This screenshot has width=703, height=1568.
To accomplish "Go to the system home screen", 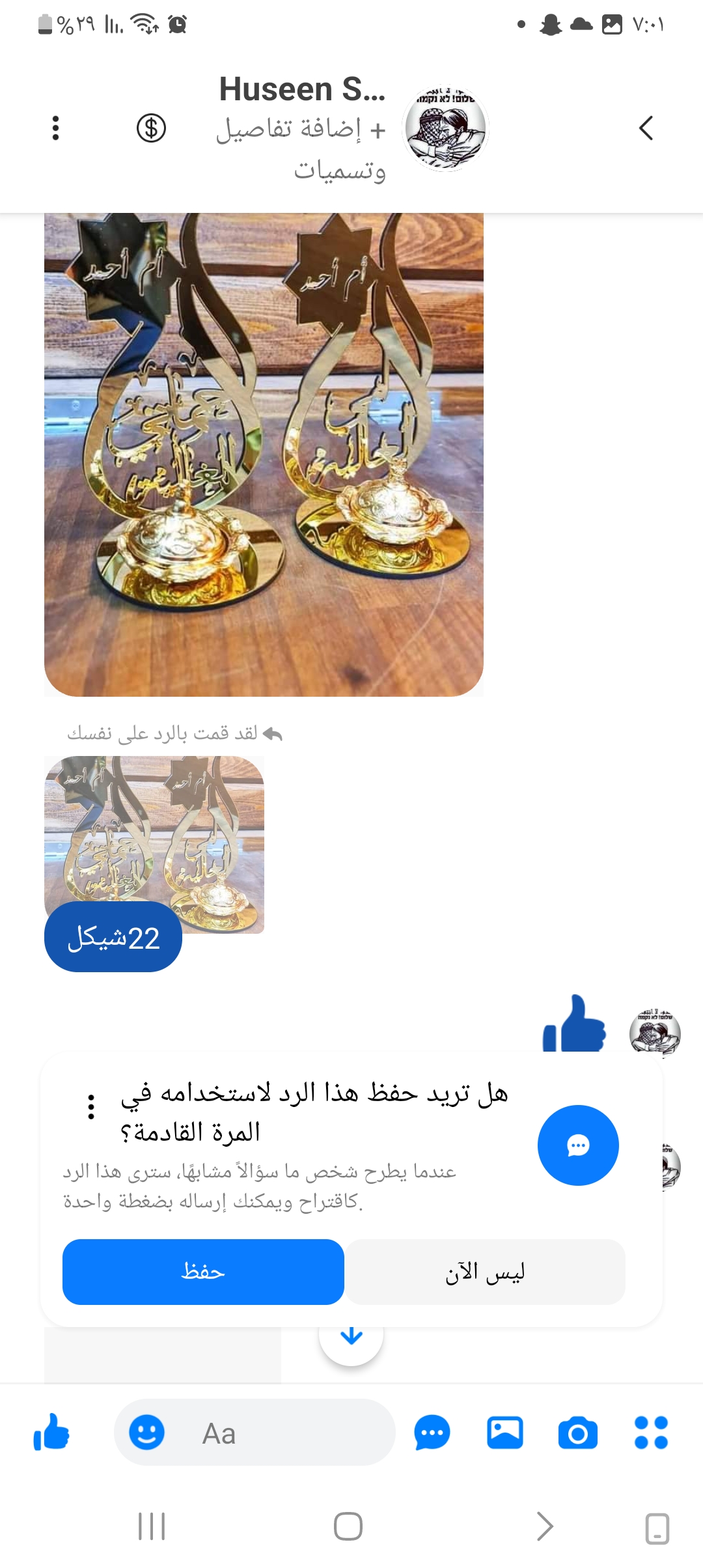I will click(x=348, y=1526).
